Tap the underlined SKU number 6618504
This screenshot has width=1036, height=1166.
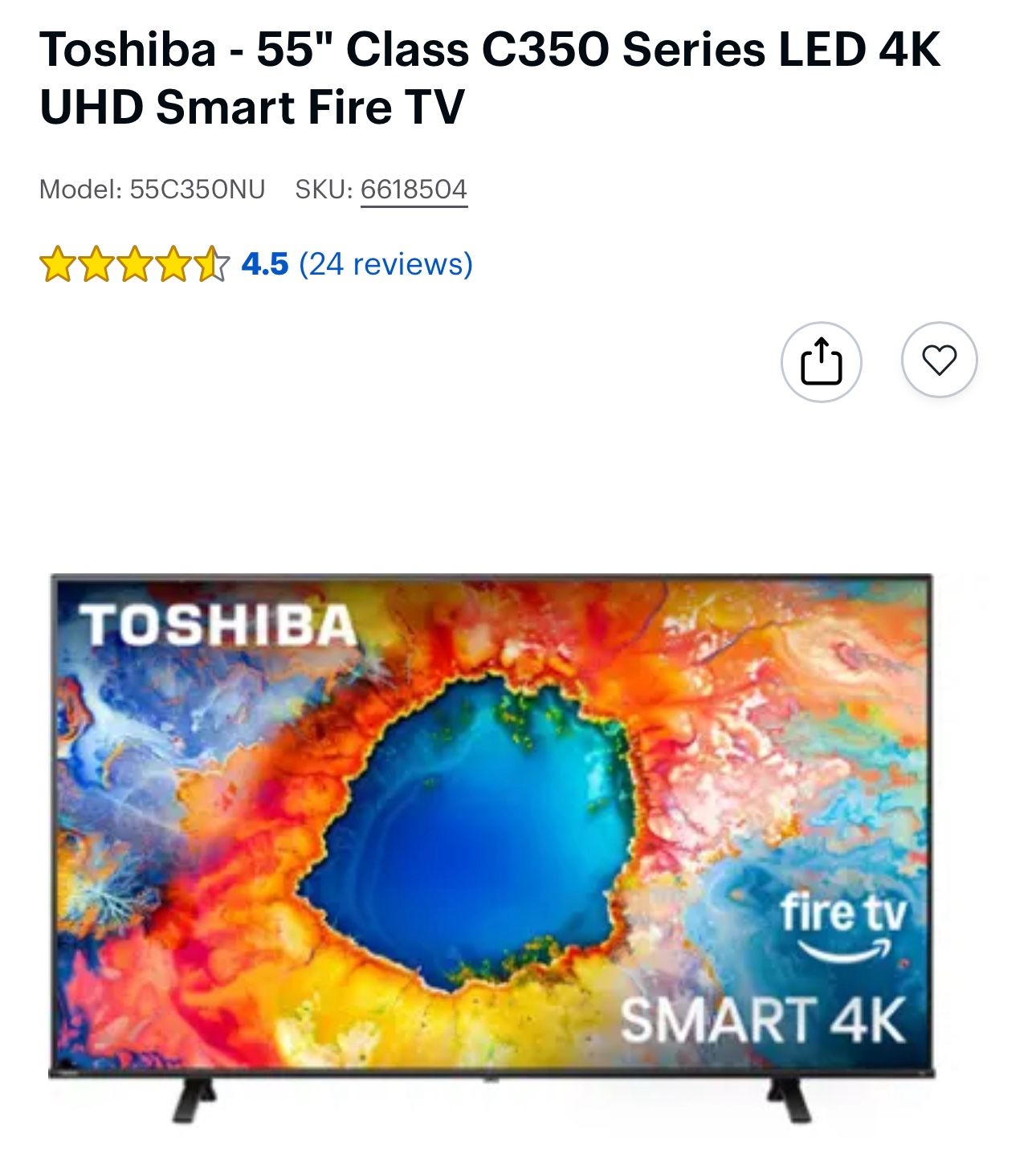tap(414, 190)
